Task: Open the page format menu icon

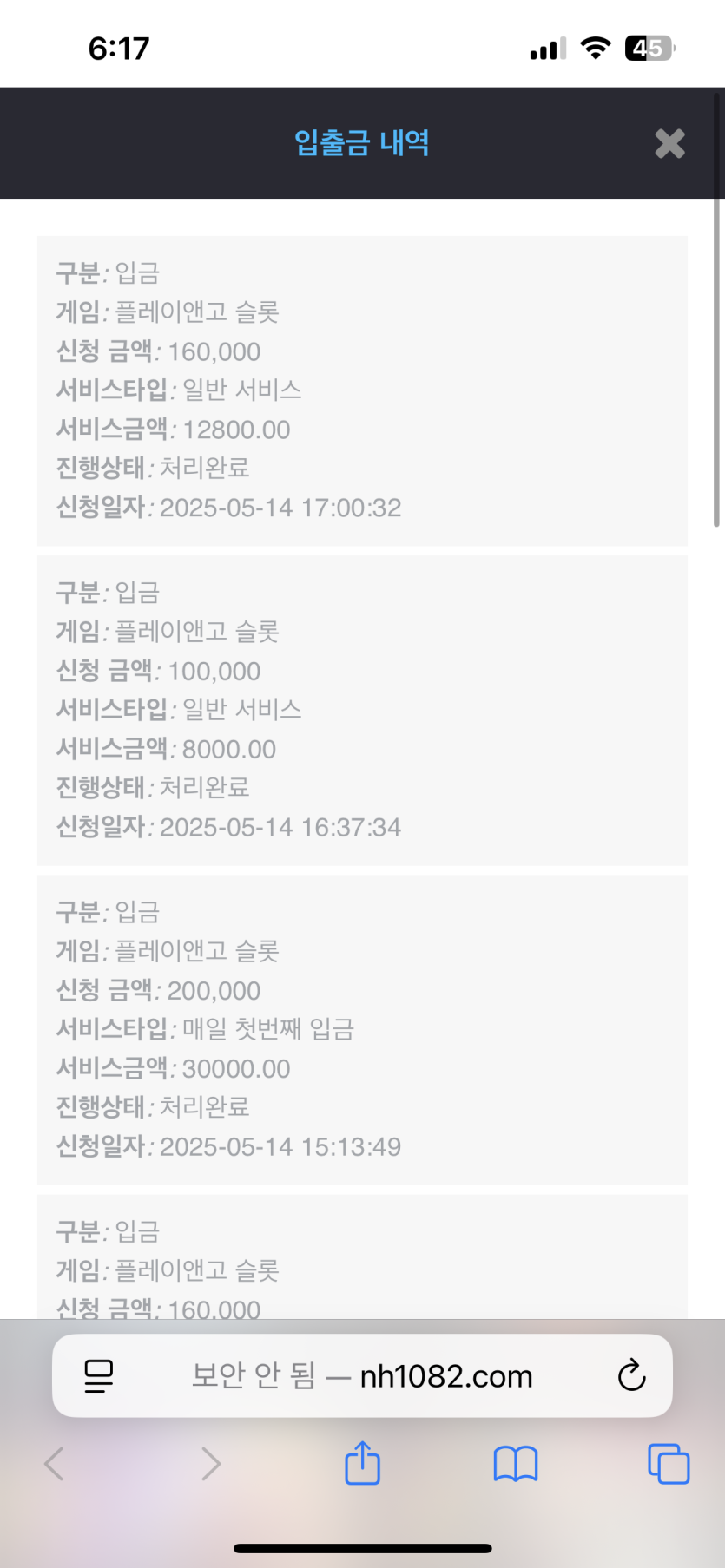Action: click(x=99, y=1375)
